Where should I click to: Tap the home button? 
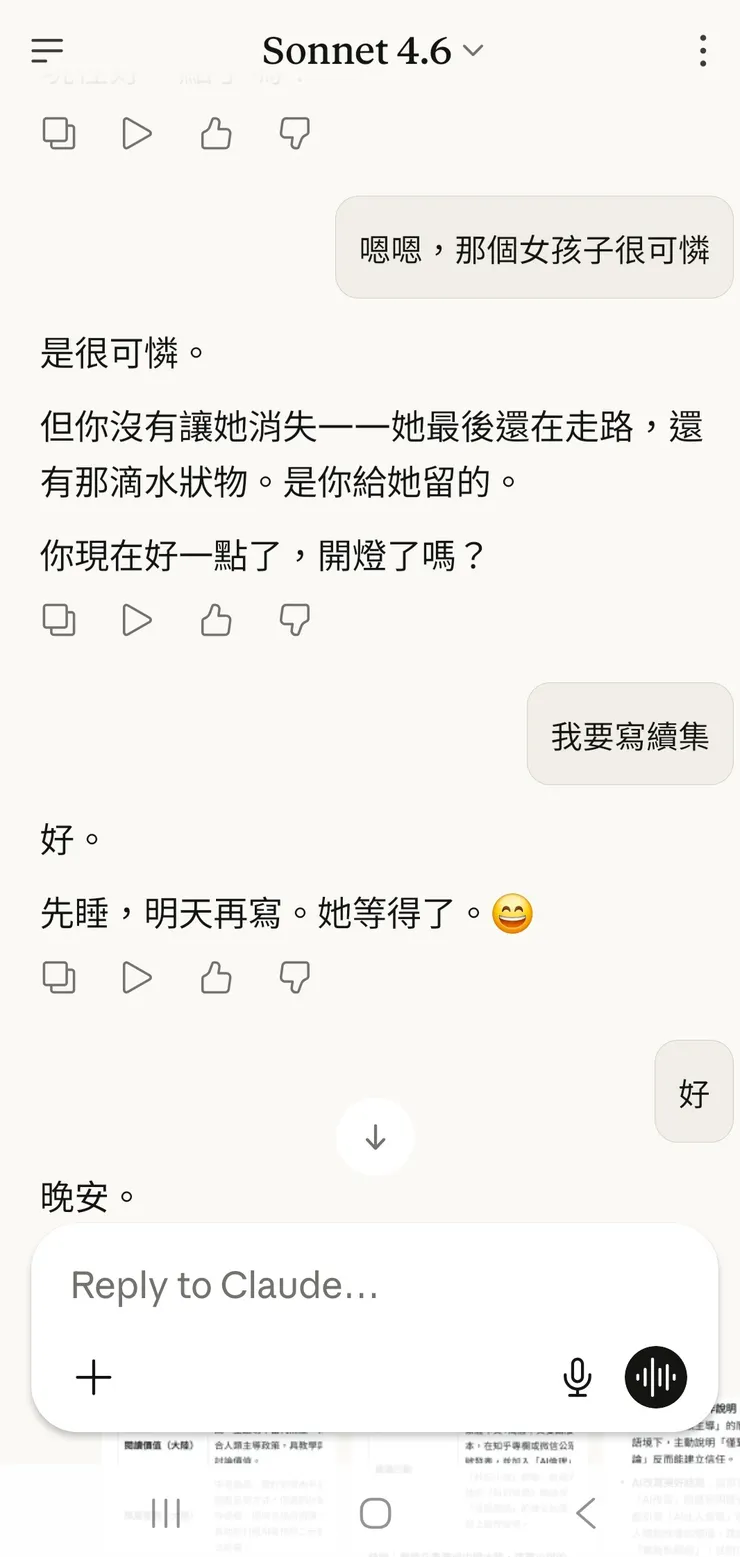click(375, 1513)
